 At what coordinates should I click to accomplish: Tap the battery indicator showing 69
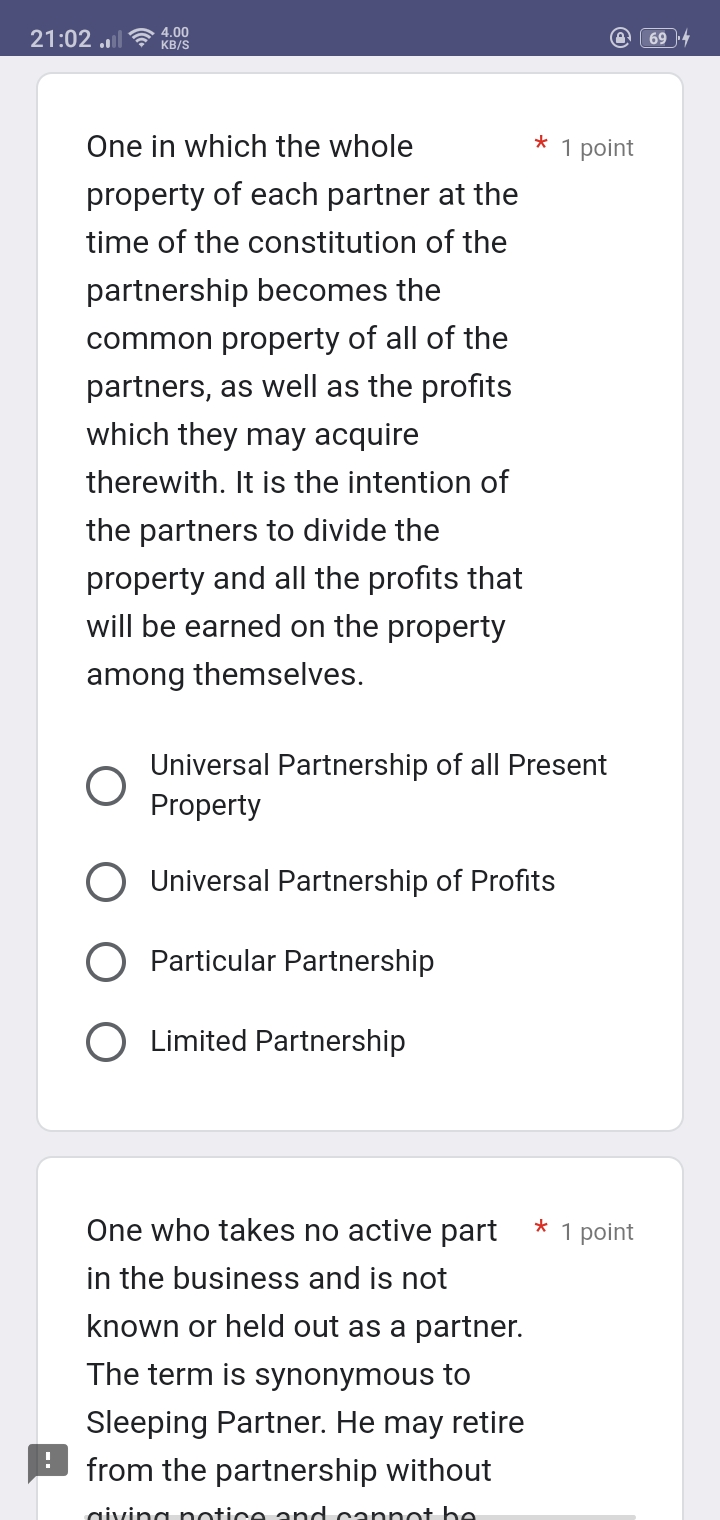659,38
